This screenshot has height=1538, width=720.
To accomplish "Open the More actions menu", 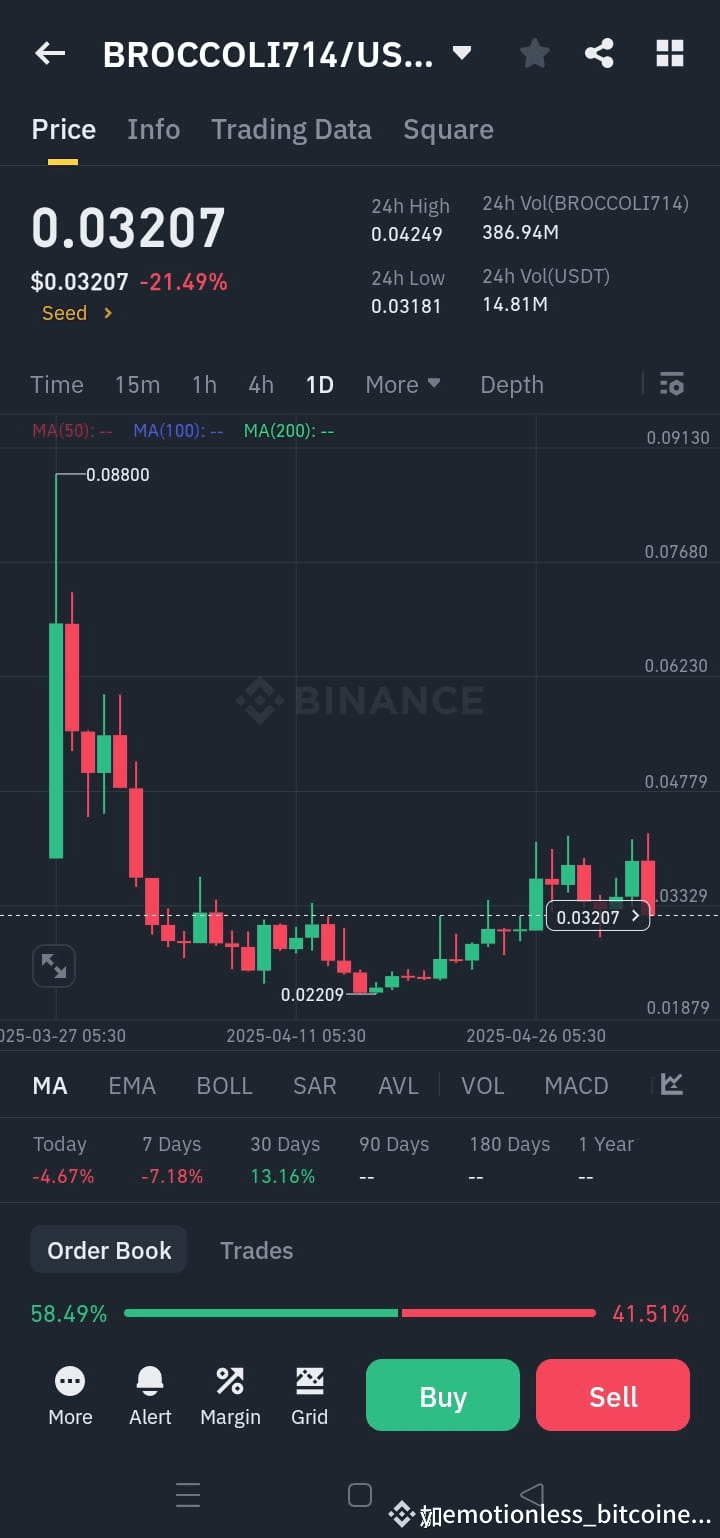I will 69,1395.
